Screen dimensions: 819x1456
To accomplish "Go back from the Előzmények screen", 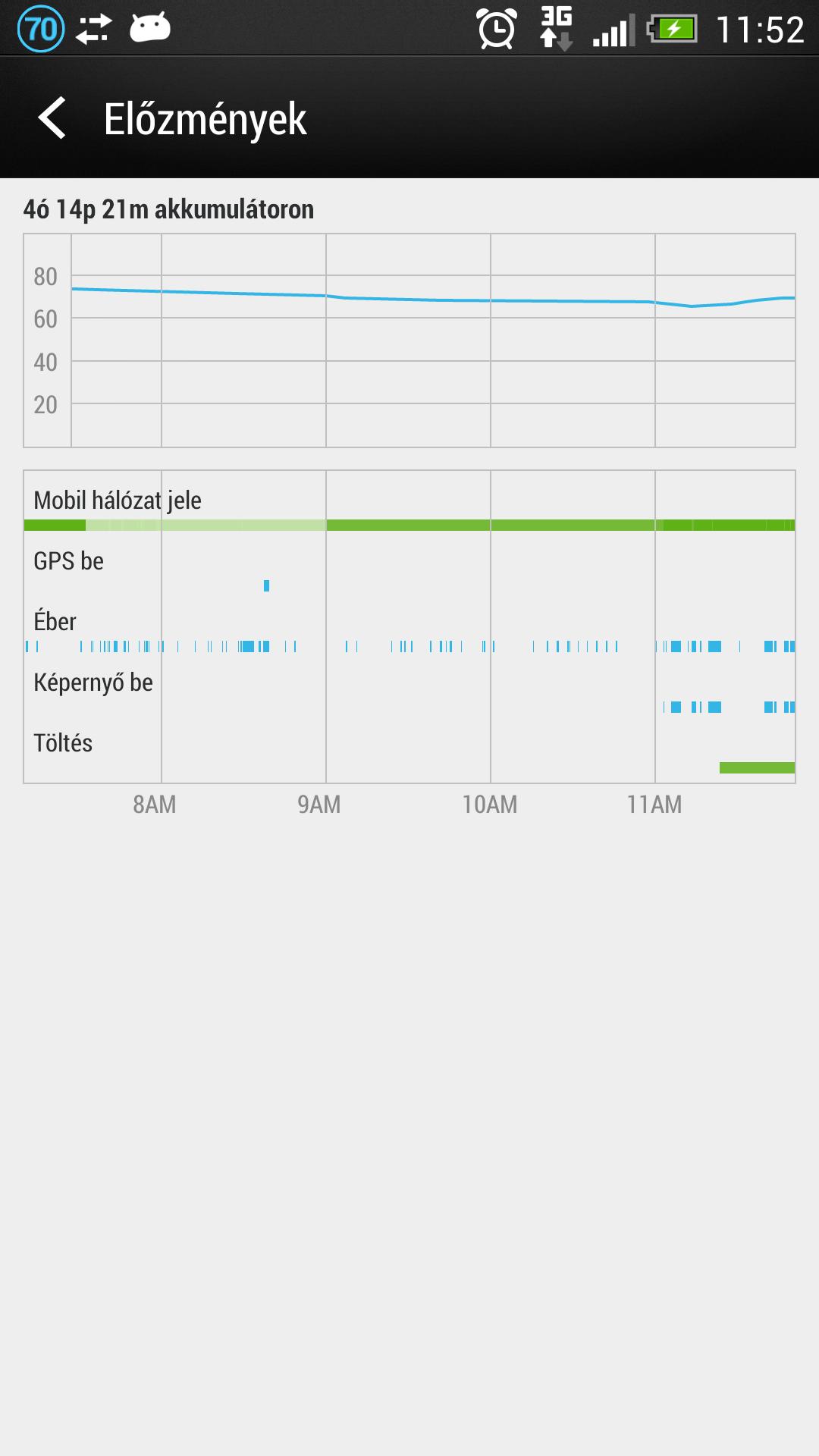I will click(52, 118).
